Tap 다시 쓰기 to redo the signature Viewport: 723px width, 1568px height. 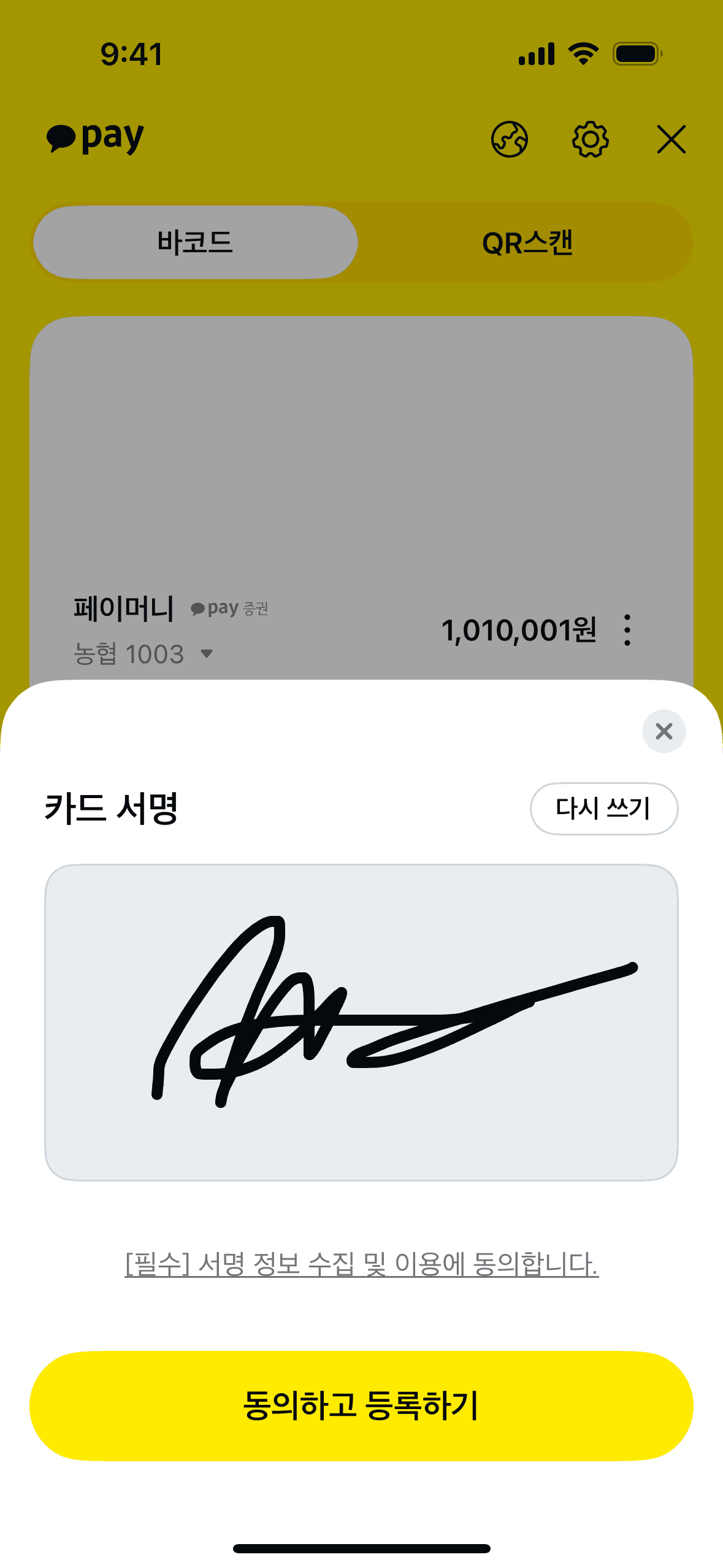603,808
